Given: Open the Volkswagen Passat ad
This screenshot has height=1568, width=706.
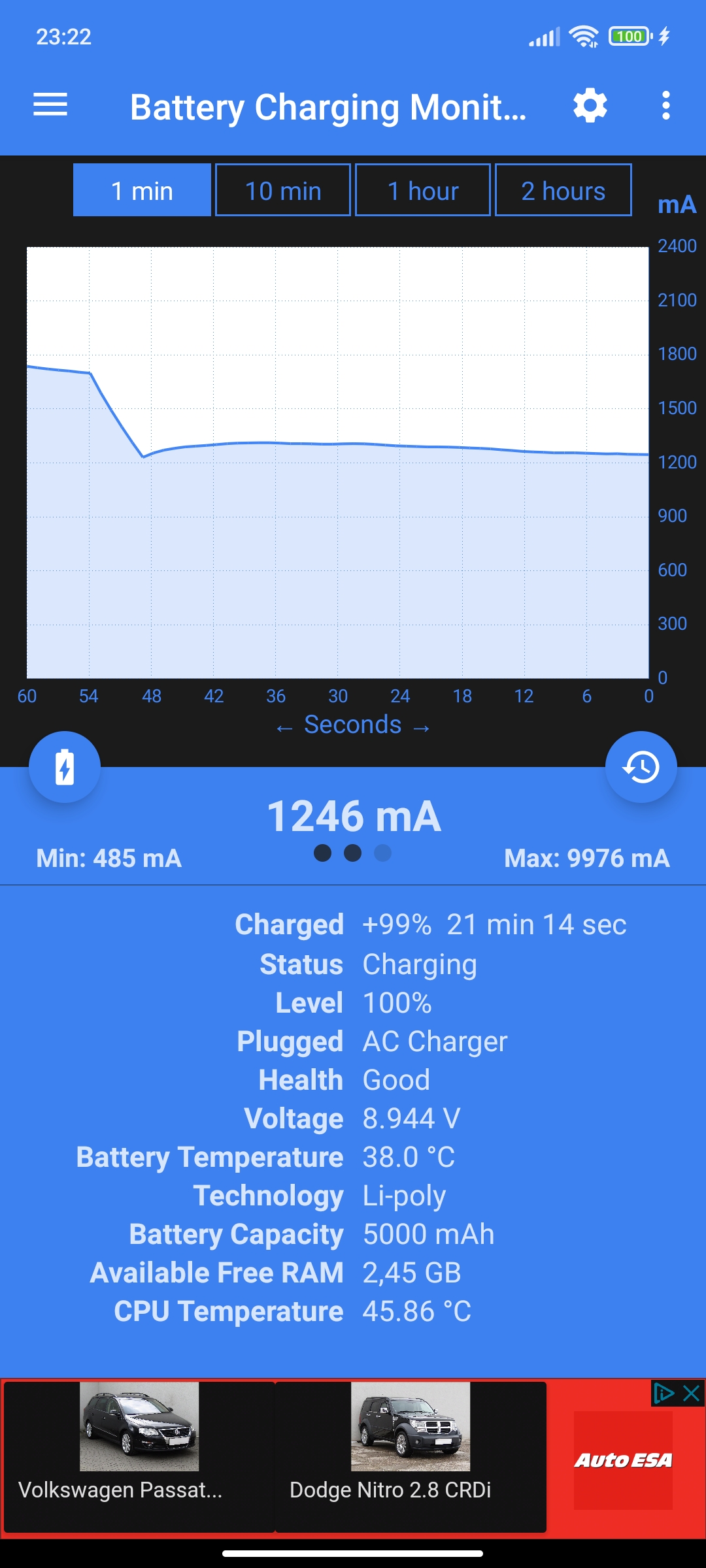Looking at the screenshot, I should (x=139, y=1456).
